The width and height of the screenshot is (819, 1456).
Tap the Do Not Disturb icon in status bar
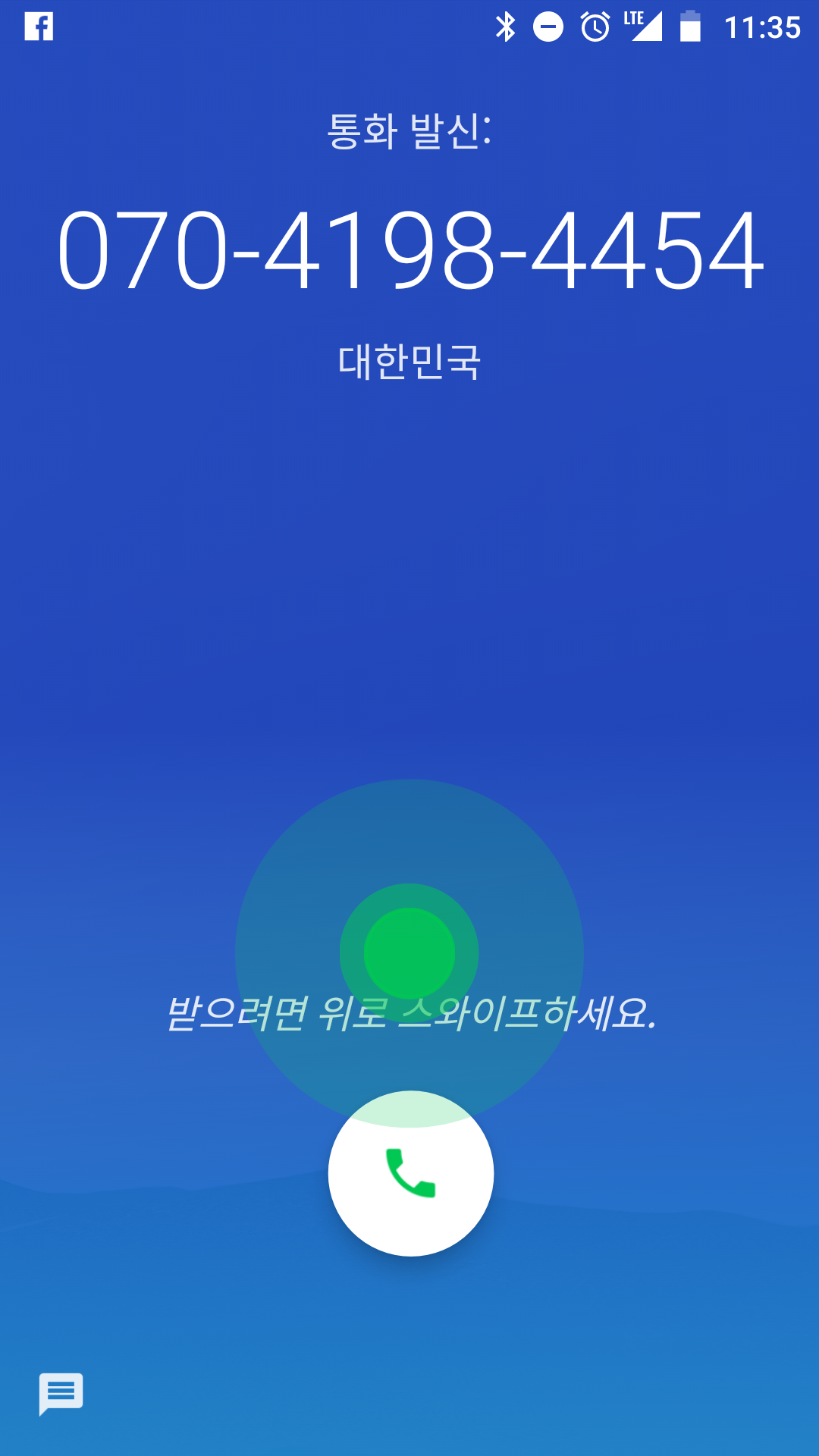click(x=548, y=25)
